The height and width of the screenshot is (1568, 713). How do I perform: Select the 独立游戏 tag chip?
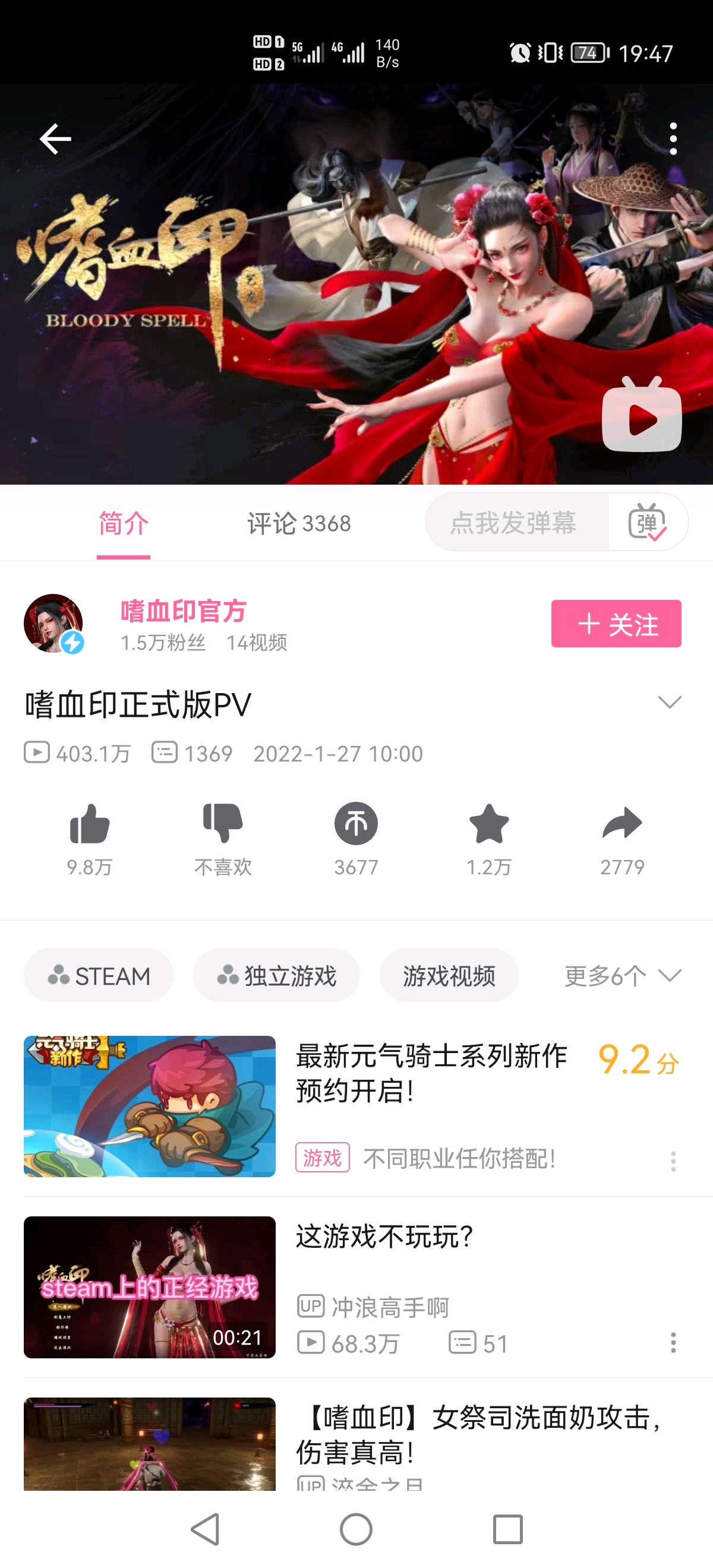pos(276,976)
